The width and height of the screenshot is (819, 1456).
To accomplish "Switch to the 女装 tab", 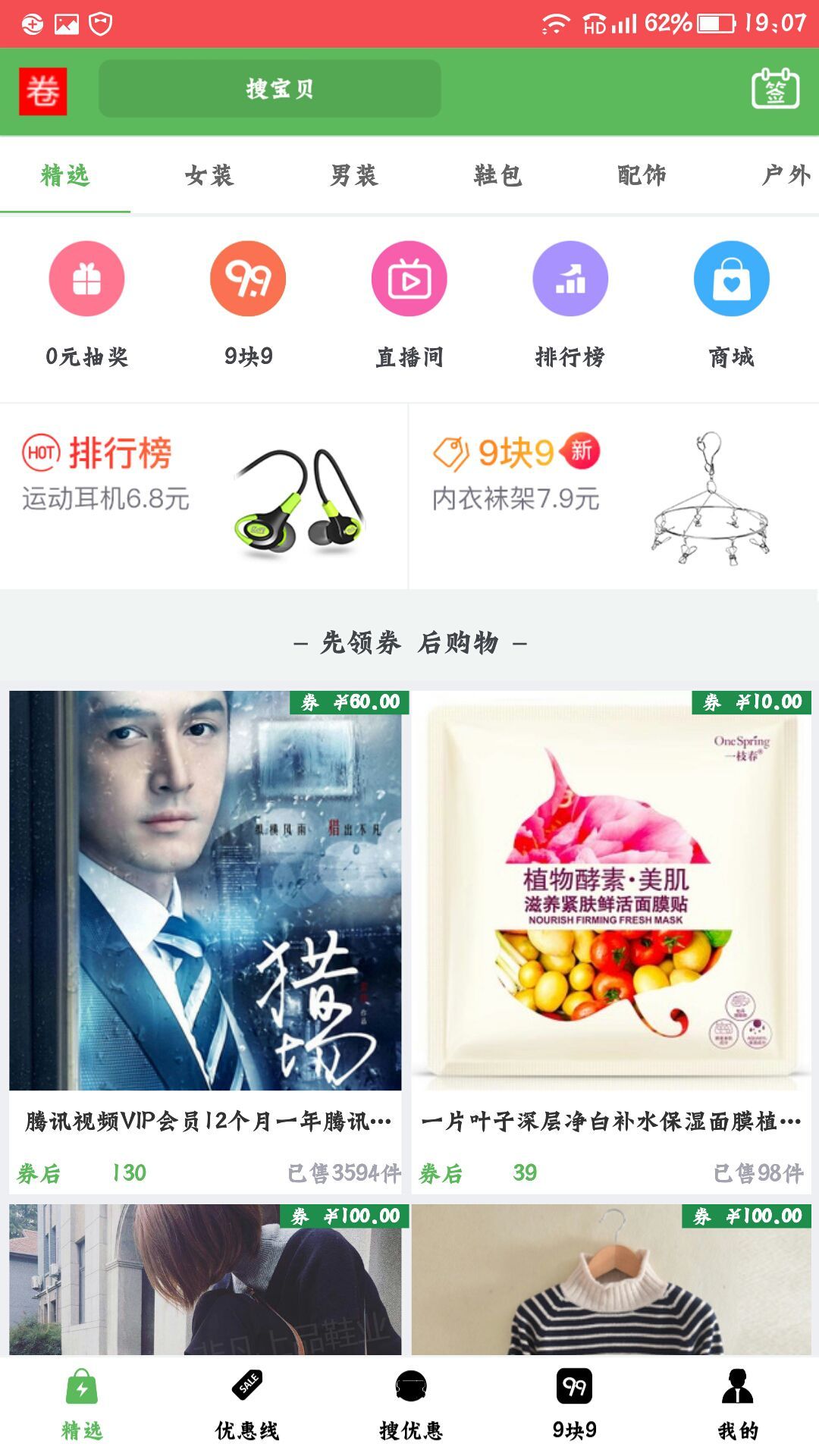I will [x=209, y=176].
